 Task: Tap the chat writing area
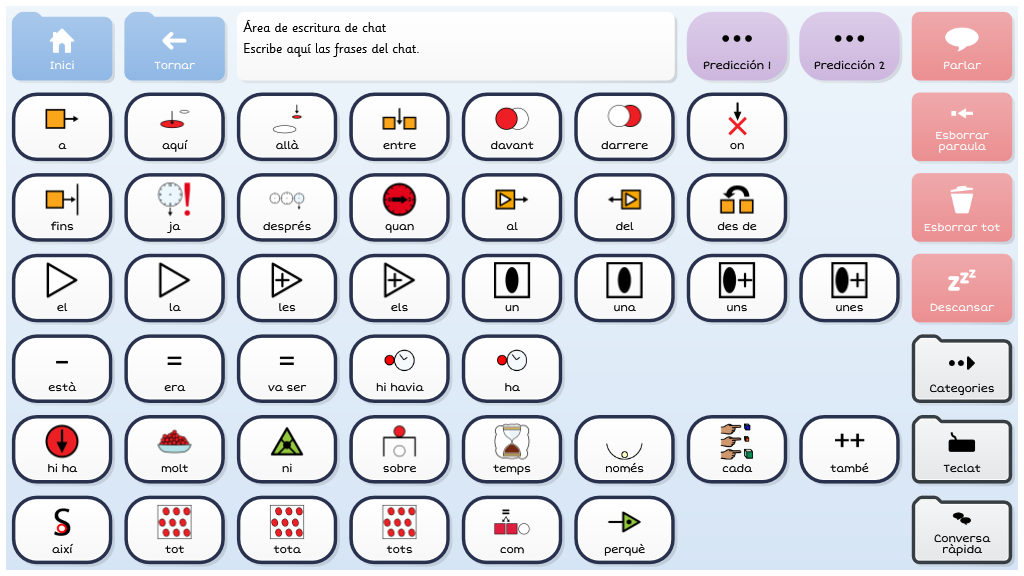pyautogui.click(x=456, y=46)
